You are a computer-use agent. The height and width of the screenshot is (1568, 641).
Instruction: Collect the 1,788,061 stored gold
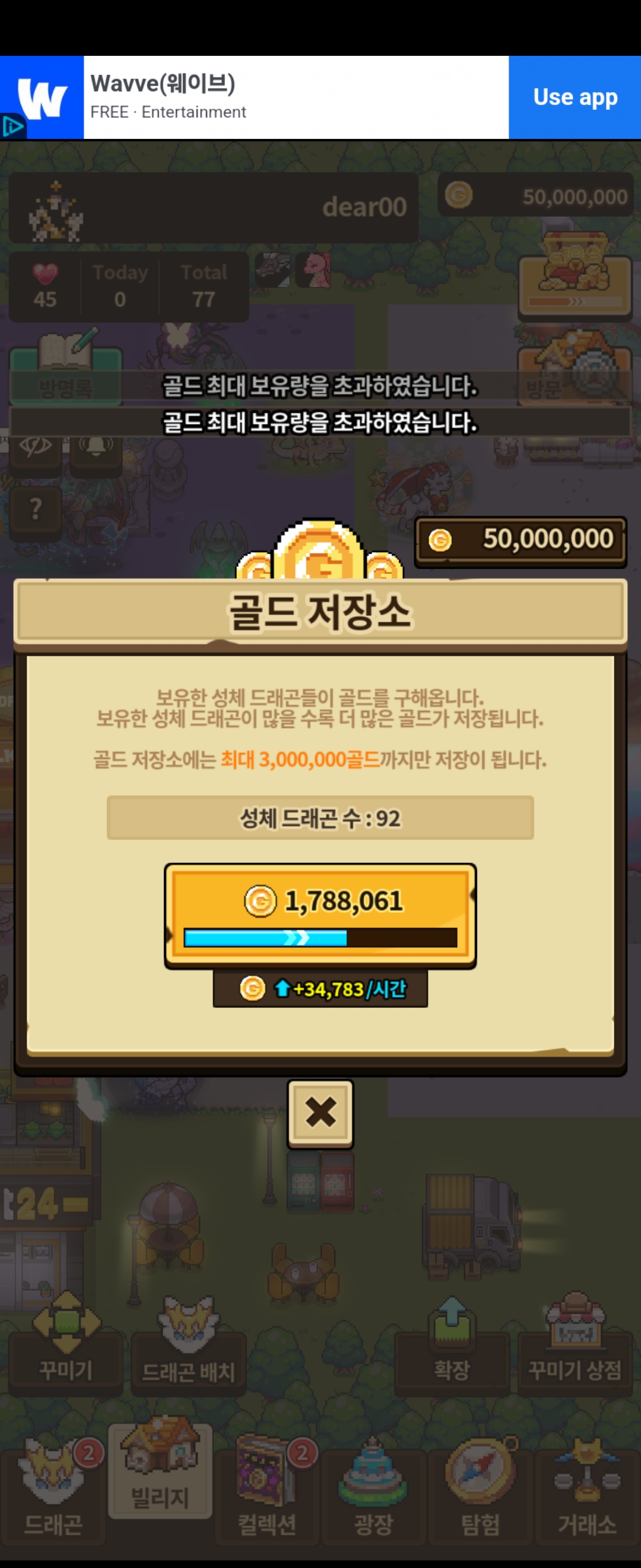coord(320,915)
